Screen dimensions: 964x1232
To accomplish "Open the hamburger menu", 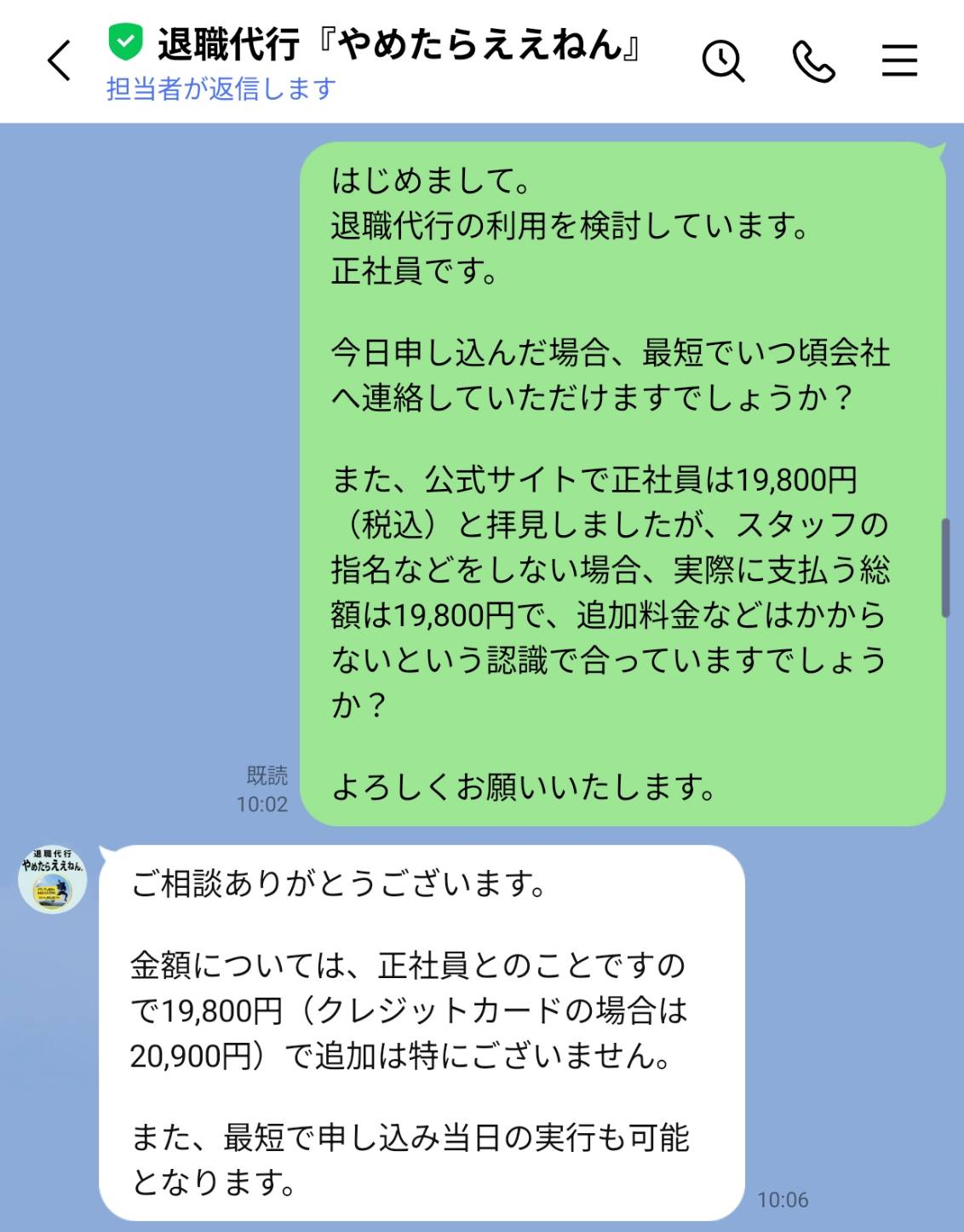I will 899,60.
